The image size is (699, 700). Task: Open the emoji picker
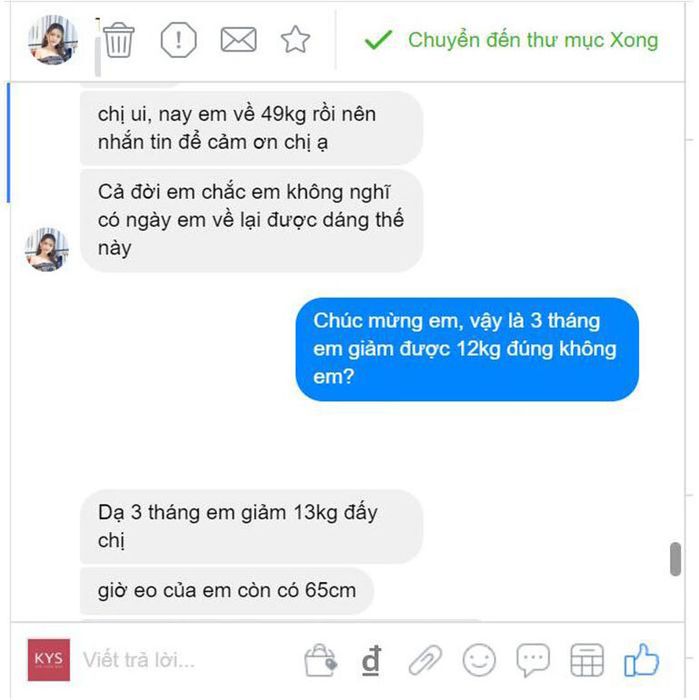click(x=479, y=660)
